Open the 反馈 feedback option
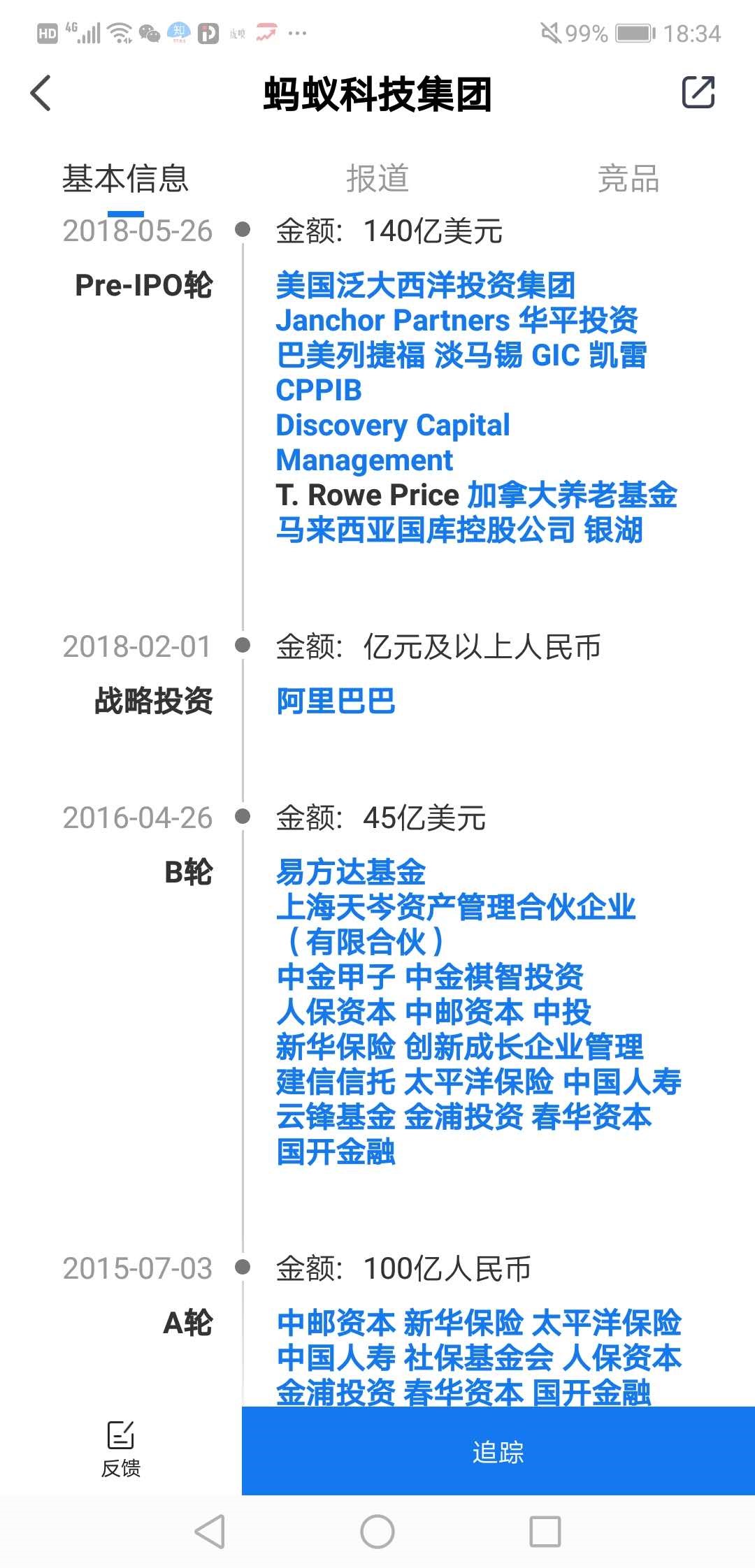Viewport: 755px width, 1568px height. (x=120, y=1449)
